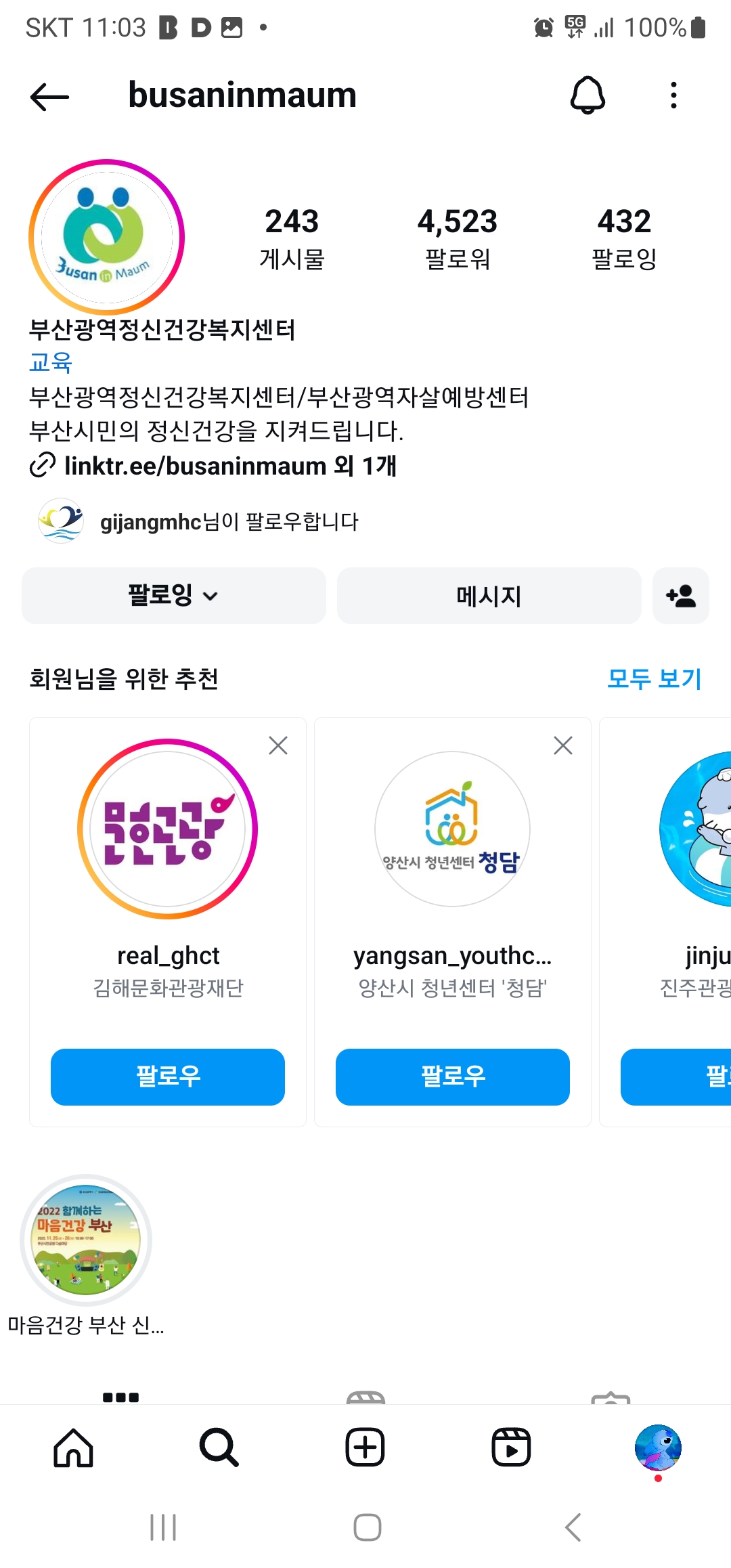The width and height of the screenshot is (731, 1568).
Task: Switch to the Reels tab
Action: (x=511, y=1447)
